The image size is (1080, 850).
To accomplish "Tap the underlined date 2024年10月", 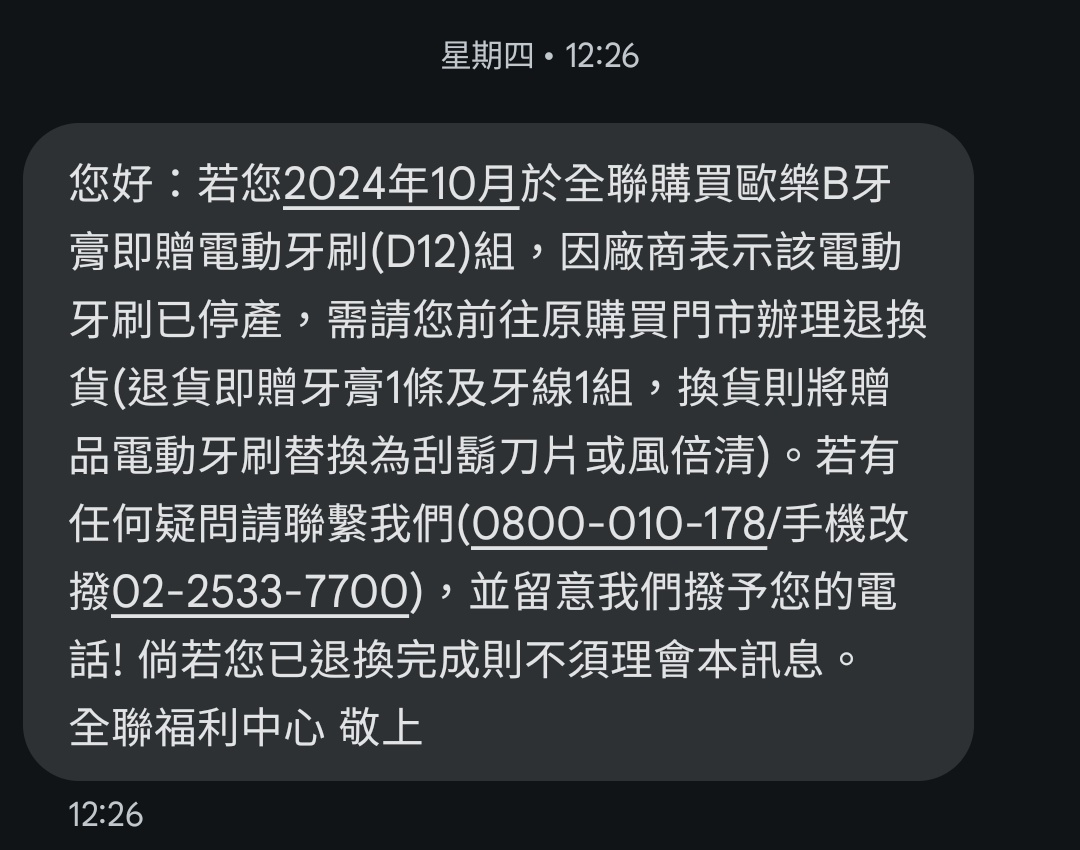I will tap(401, 185).
